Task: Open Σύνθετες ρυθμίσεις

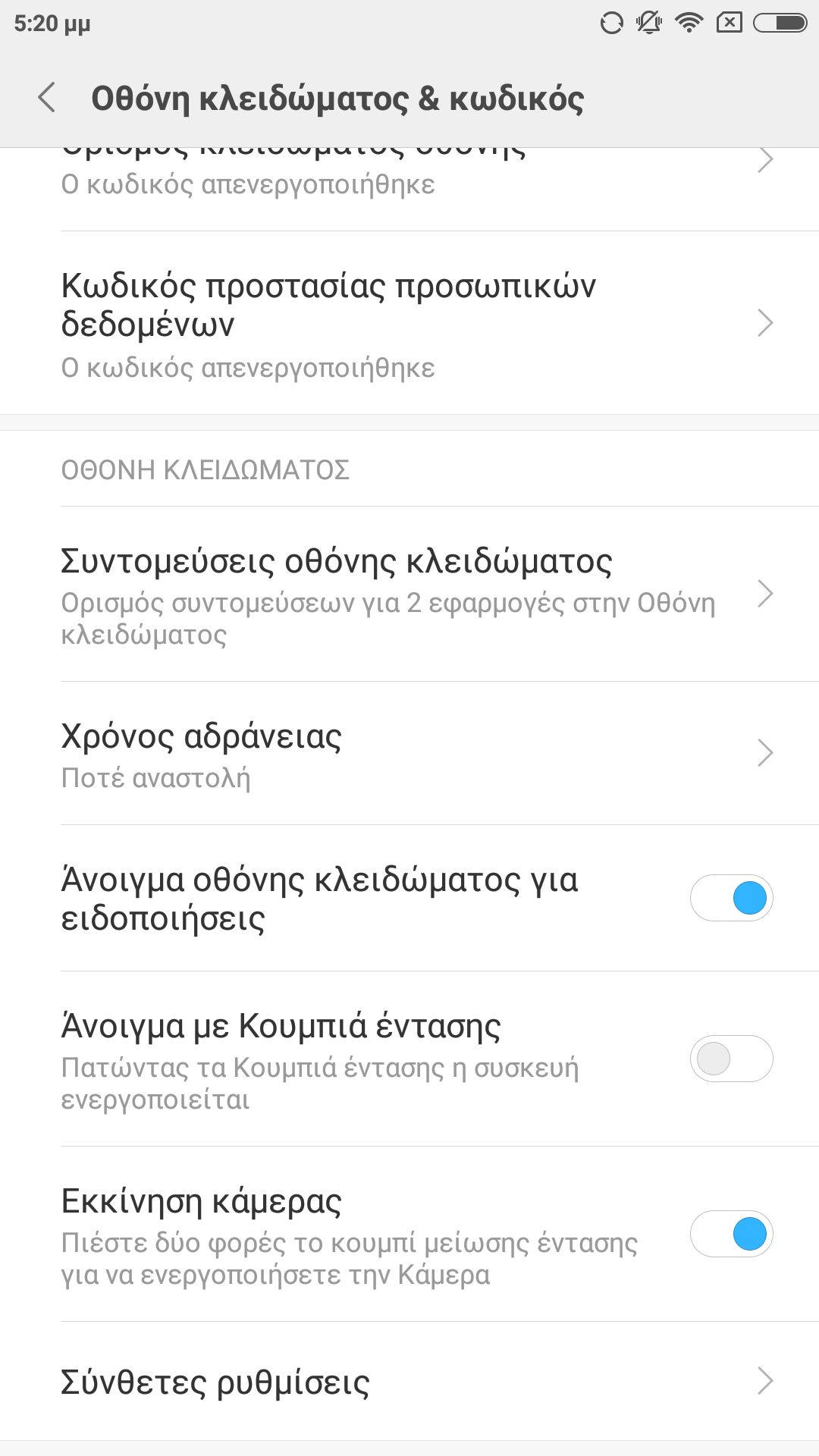Action: click(x=409, y=1382)
